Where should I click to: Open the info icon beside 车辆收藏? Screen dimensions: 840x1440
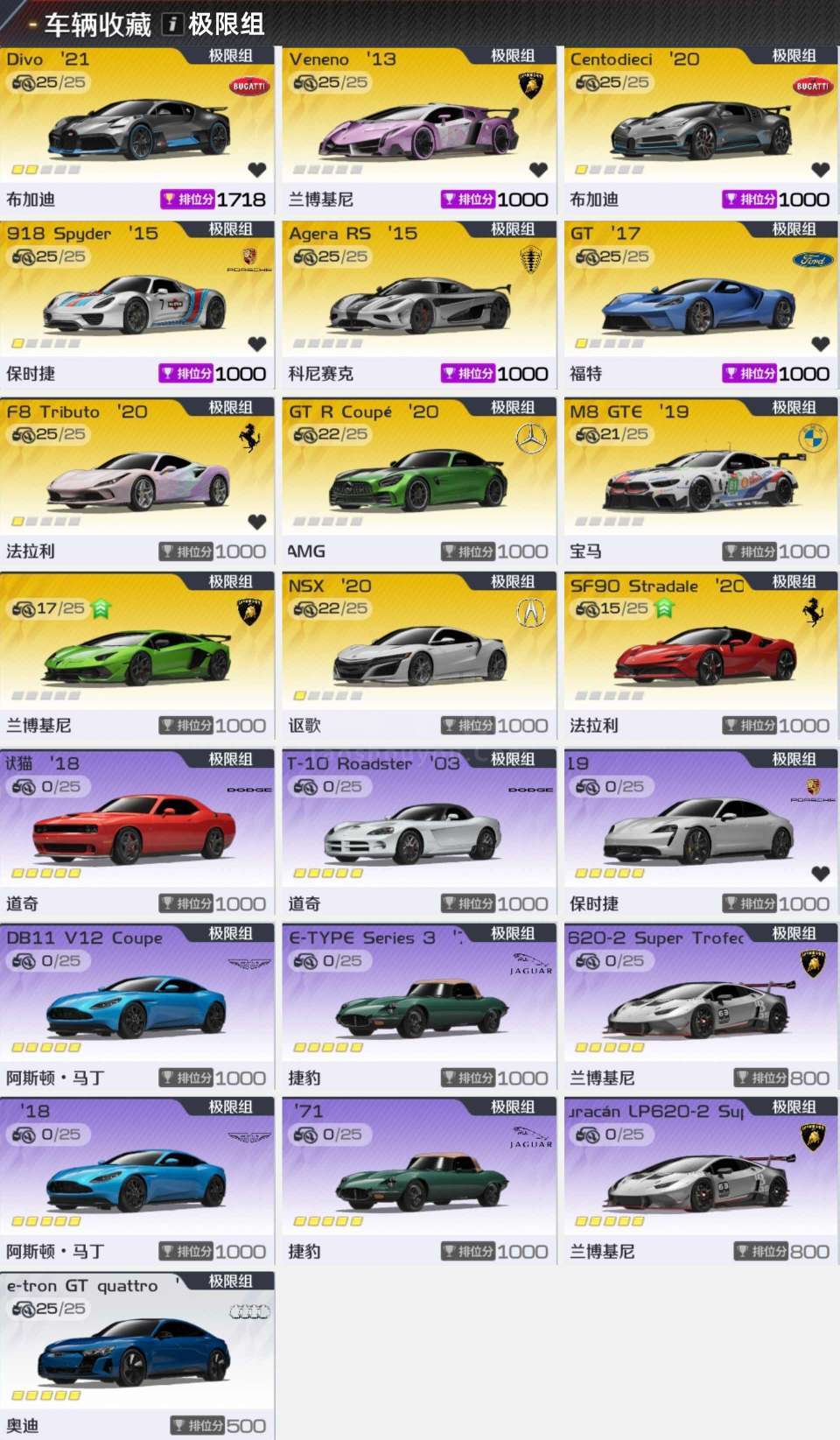pyautogui.click(x=172, y=24)
